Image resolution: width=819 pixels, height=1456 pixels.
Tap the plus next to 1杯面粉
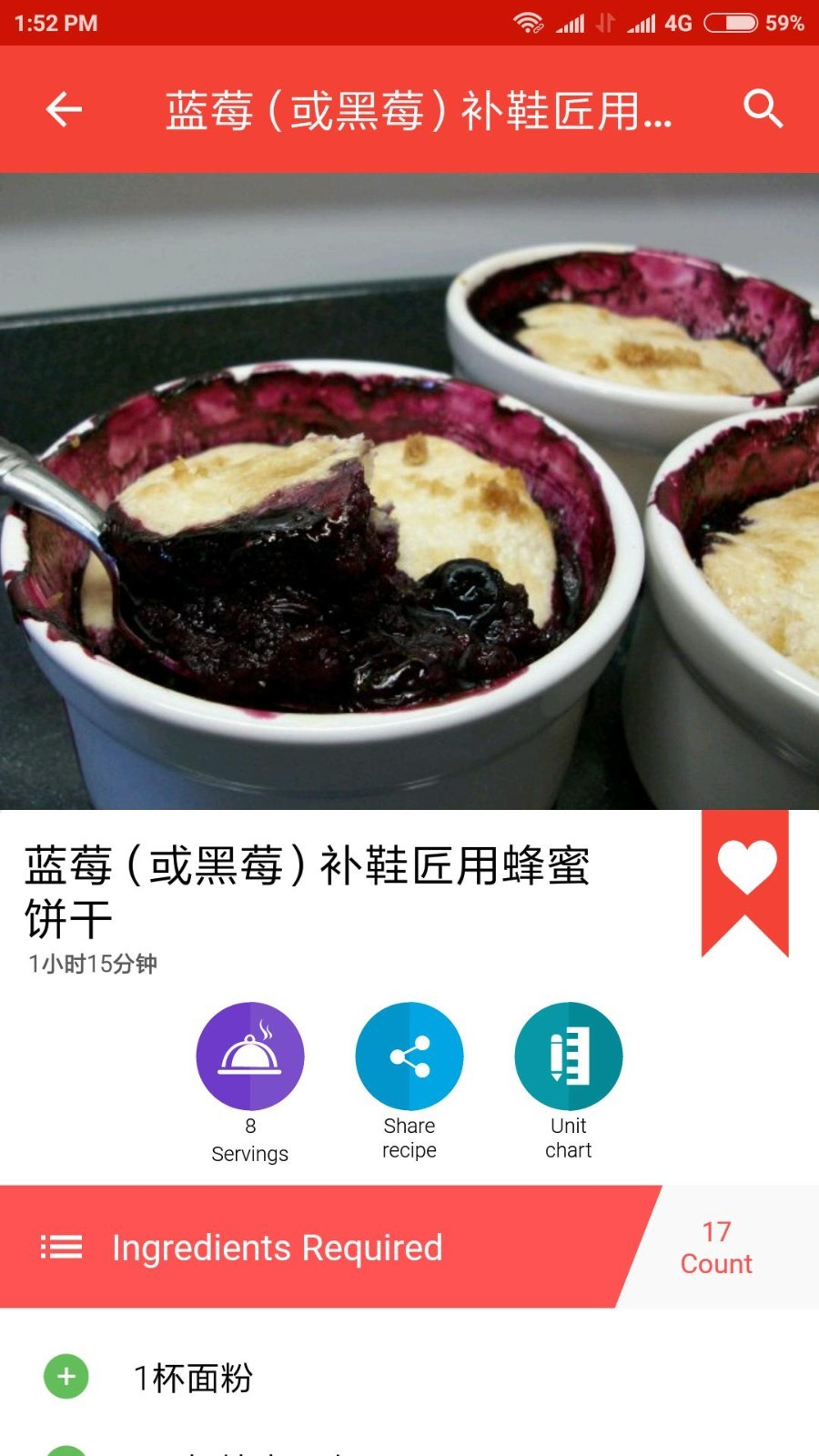tap(64, 1377)
